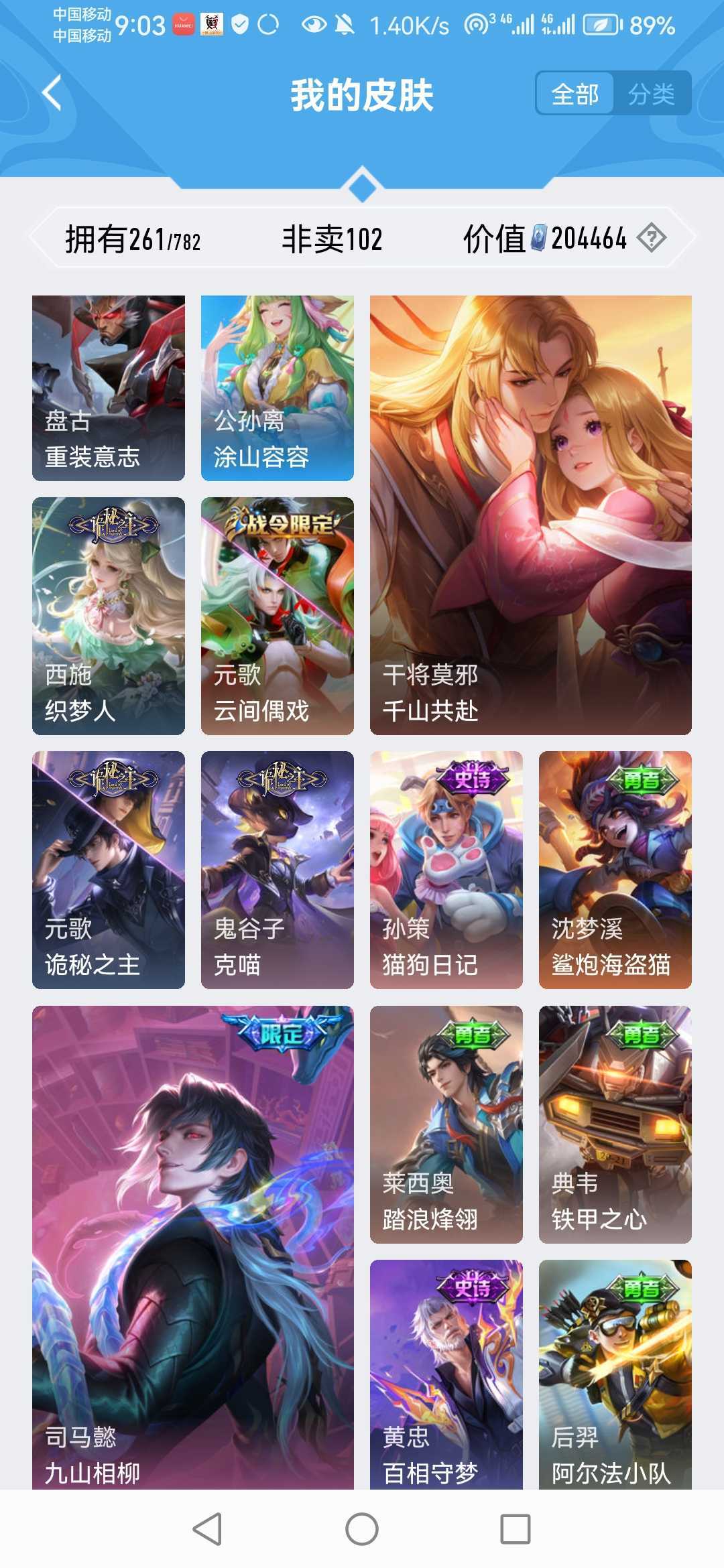Open recent apps with the square button
The height and width of the screenshot is (1568, 724).
[516, 1529]
